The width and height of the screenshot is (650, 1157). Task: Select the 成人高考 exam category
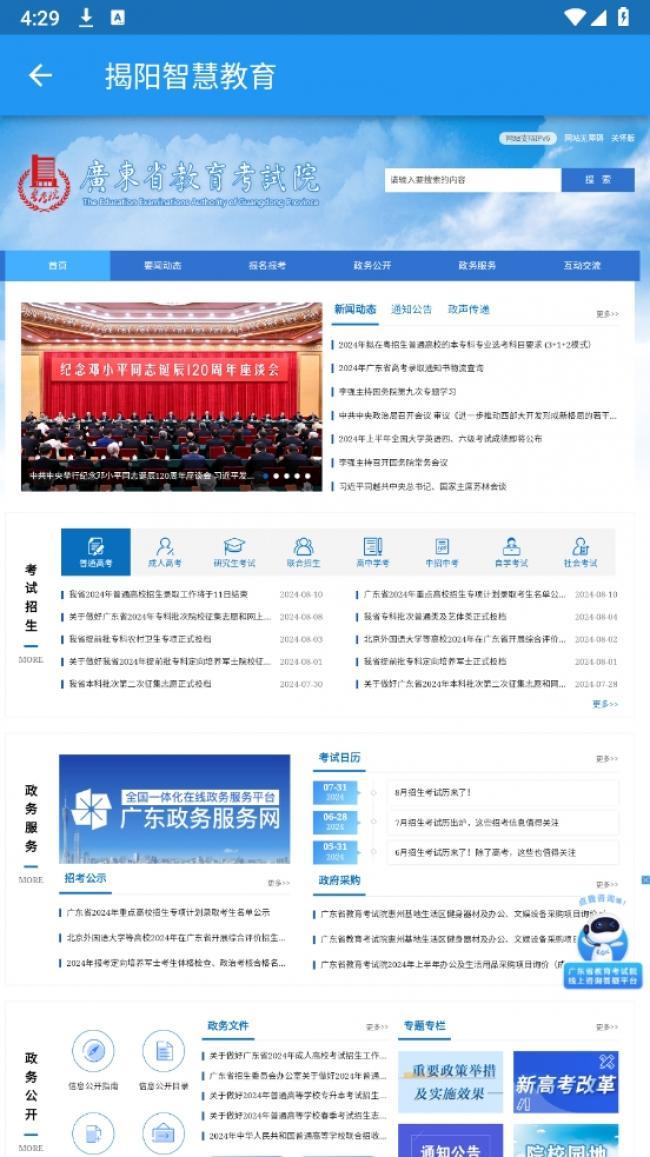(x=165, y=552)
